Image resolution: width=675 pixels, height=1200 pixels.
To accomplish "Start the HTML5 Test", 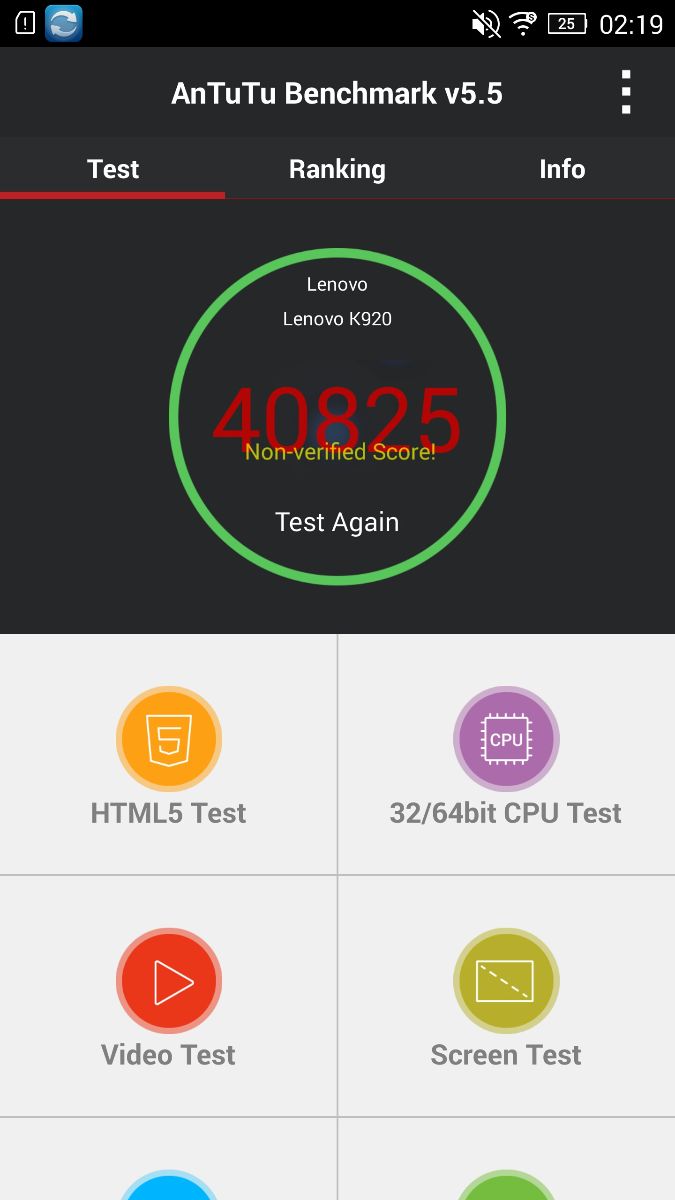I will pyautogui.click(x=168, y=756).
